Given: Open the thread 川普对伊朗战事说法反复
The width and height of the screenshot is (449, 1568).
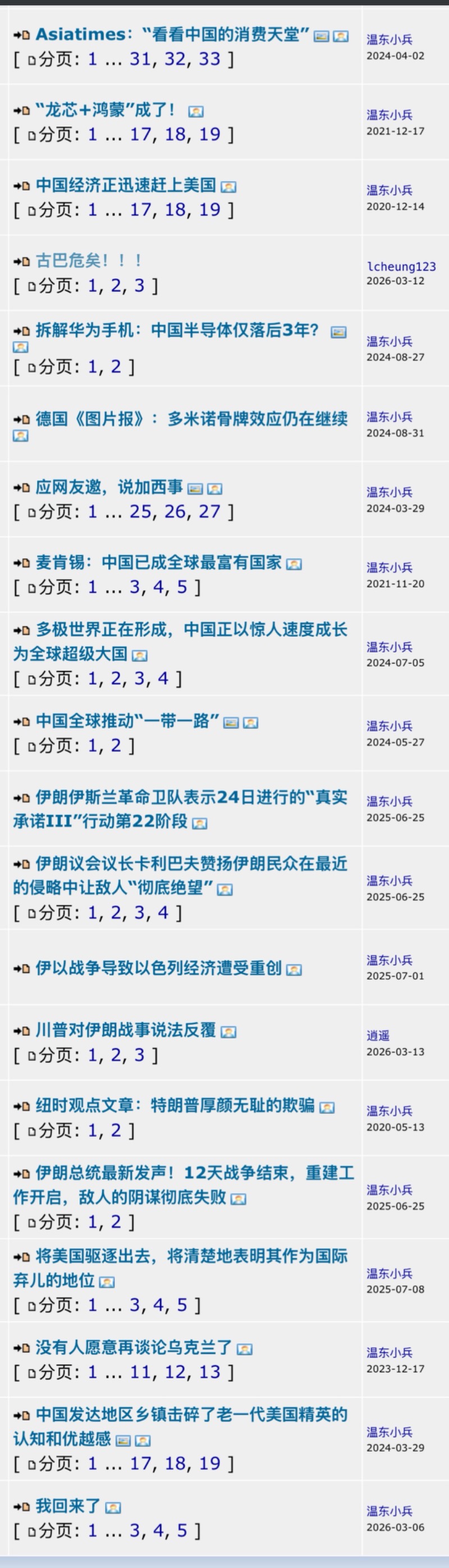Looking at the screenshot, I should click(x=126, y=1030).
